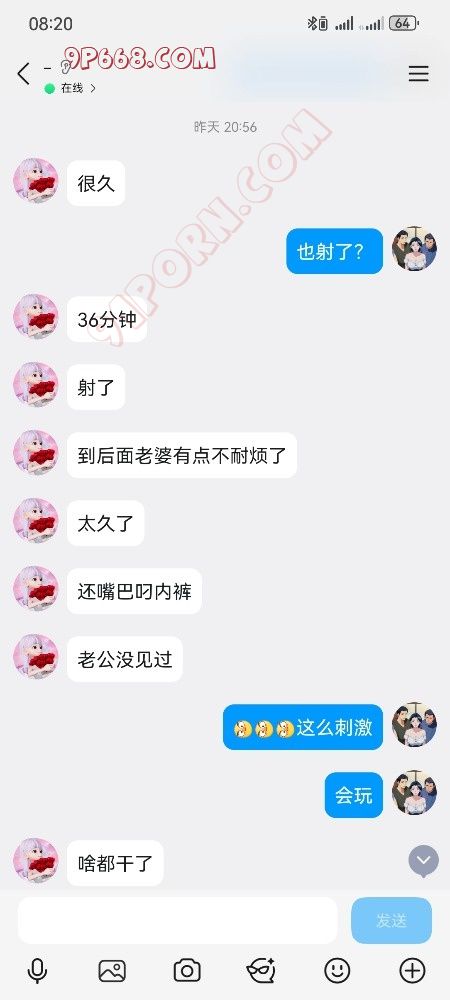450x1000 pixels.
Task: Open the contact's avatar beside 很久
Action: click(36, 181)
